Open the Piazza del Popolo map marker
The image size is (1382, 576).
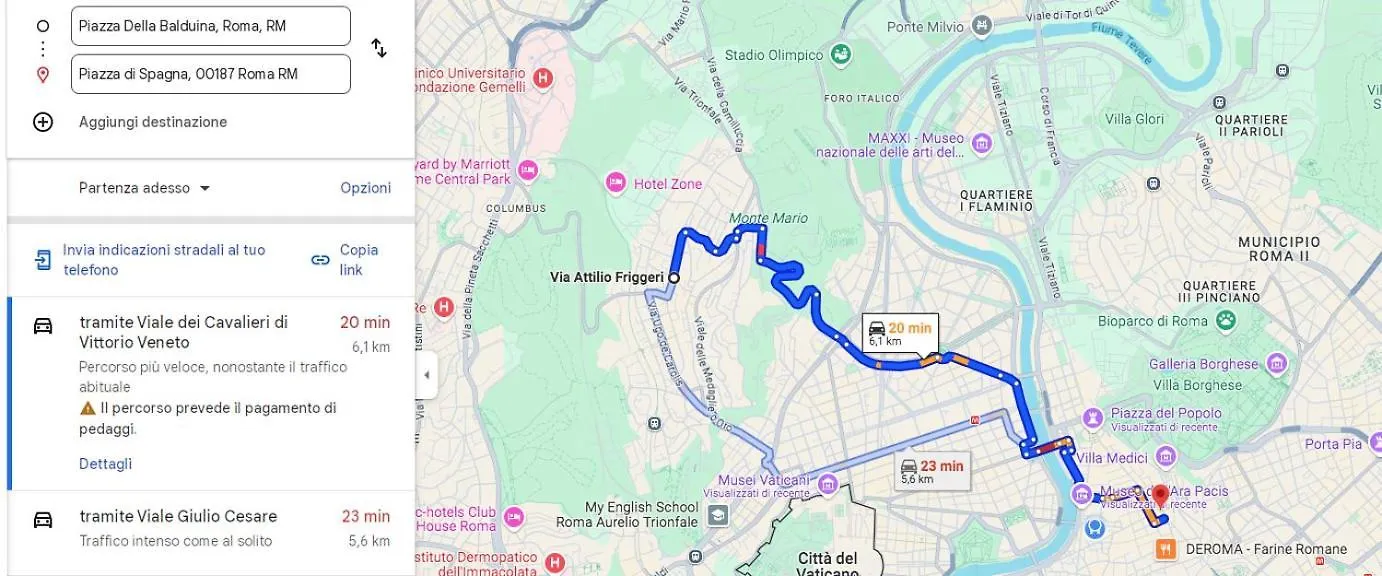point(1093,414)
